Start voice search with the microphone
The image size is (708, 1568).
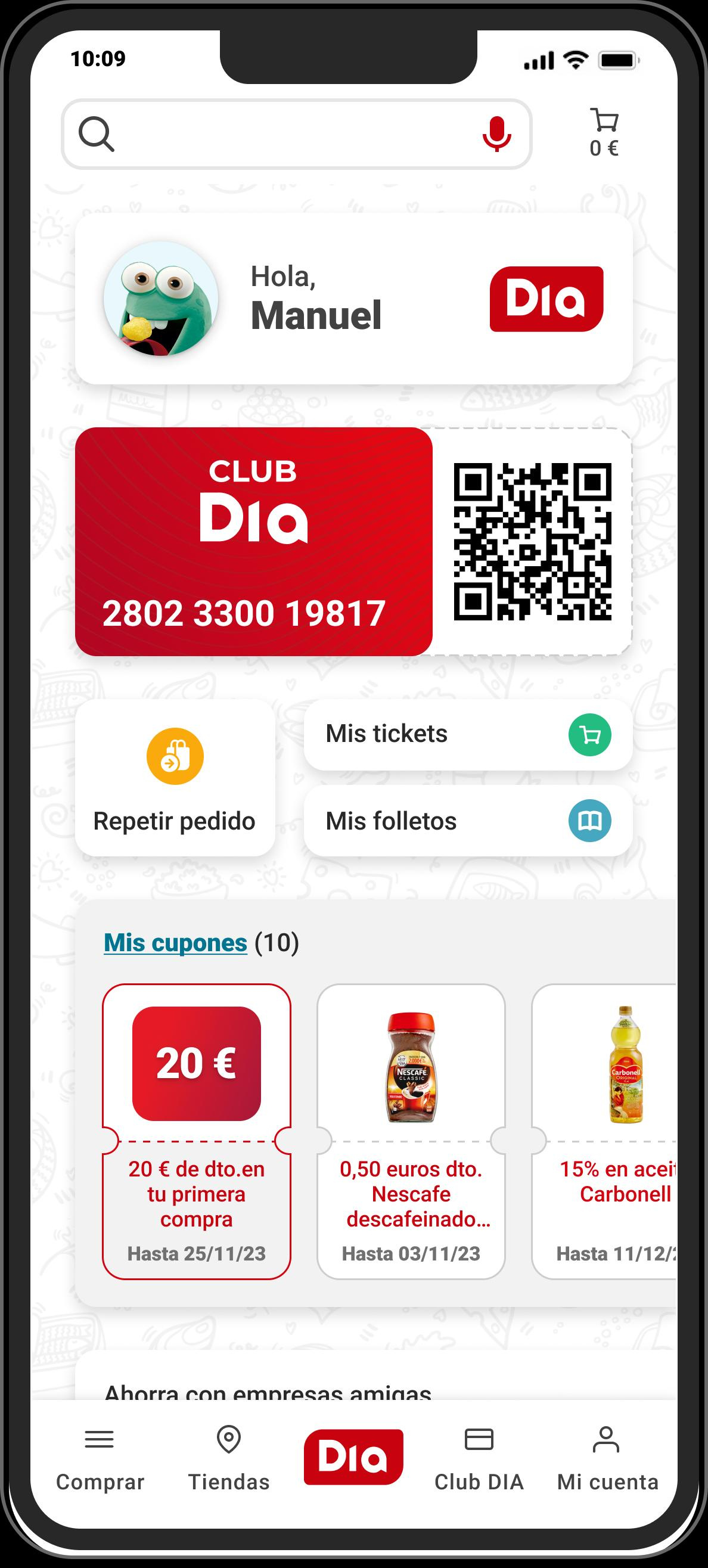(496, 134)
